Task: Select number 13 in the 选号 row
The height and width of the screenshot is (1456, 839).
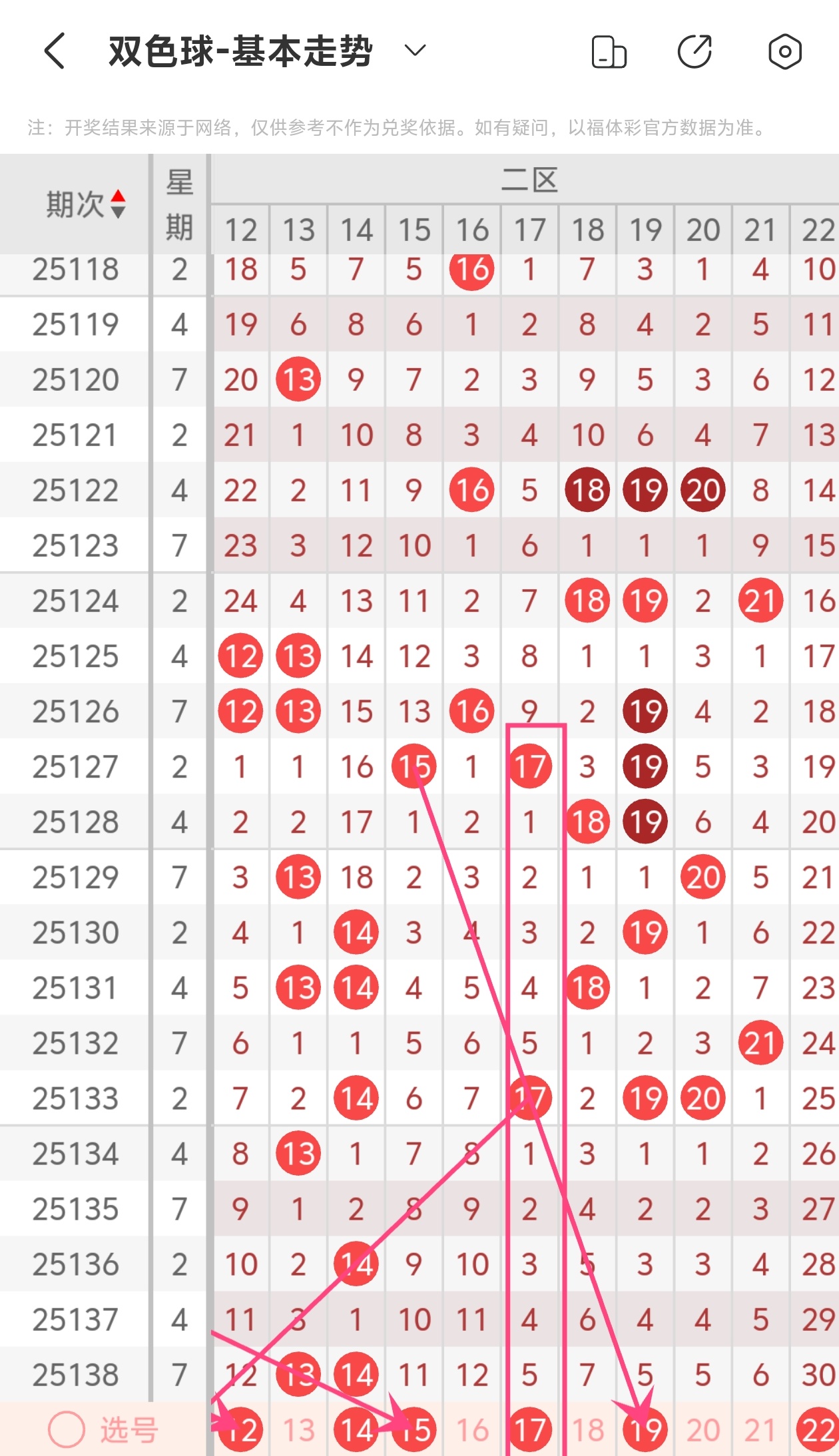Action: (298, 1429)
